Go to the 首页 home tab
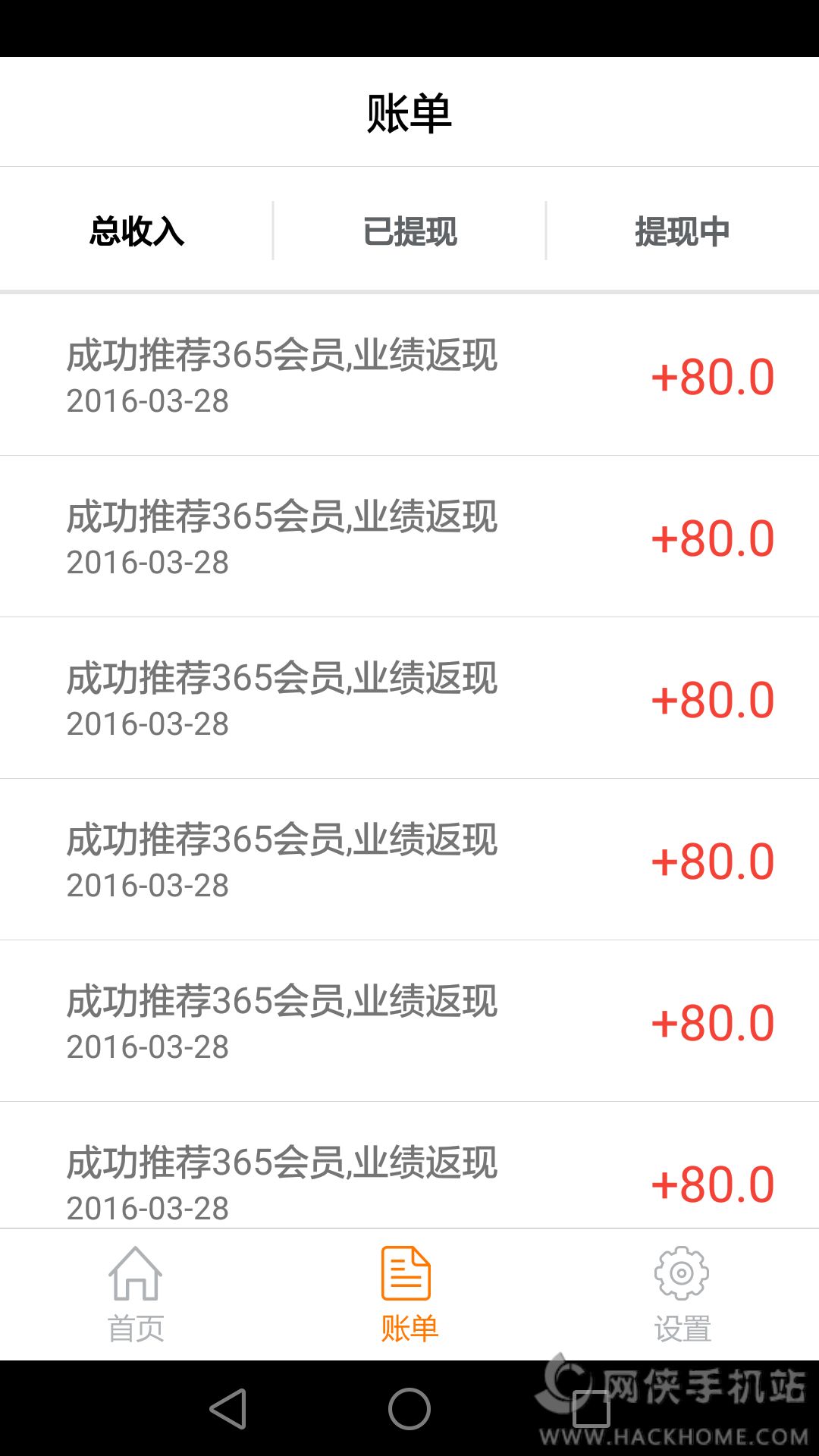 coord(136,1294)
